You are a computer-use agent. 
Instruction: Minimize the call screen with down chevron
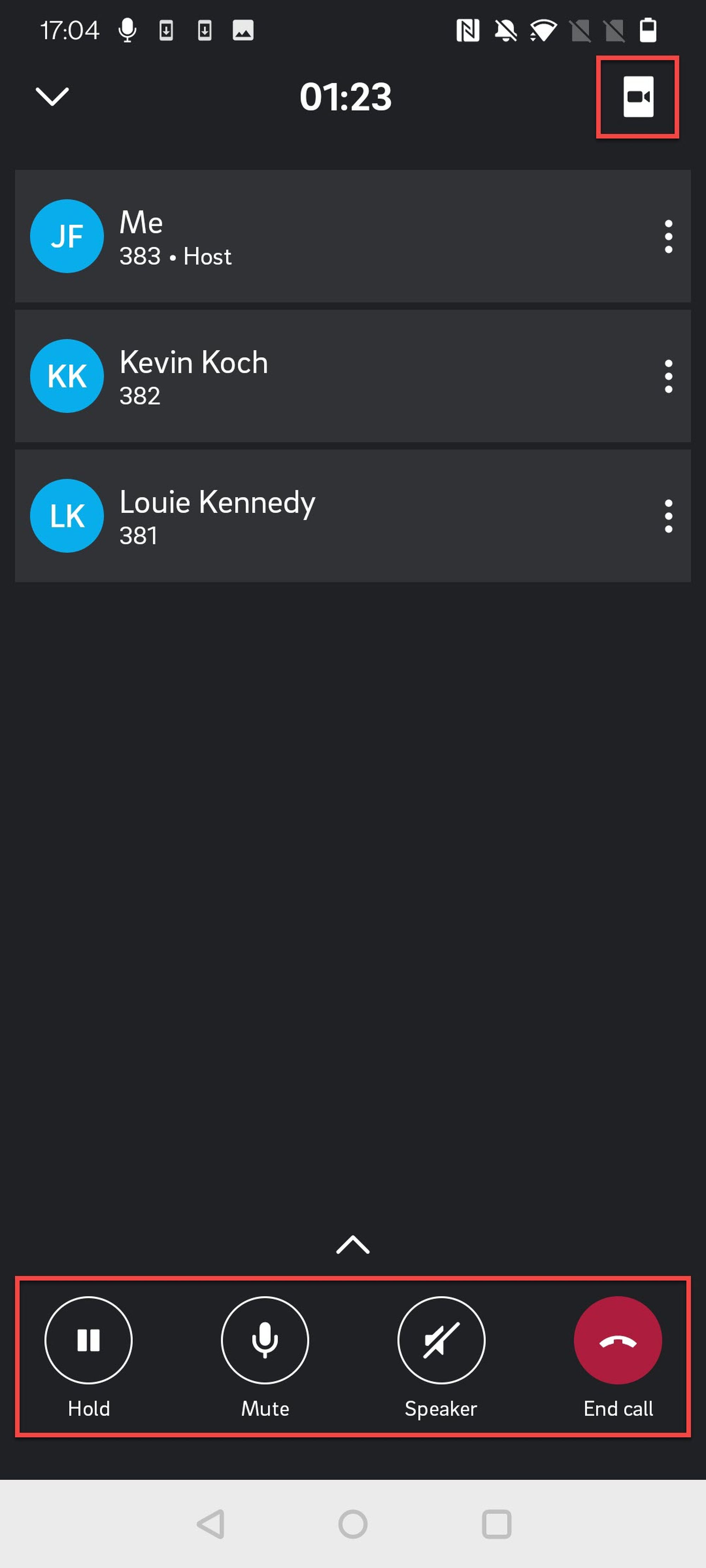click(x=52, y=96)
